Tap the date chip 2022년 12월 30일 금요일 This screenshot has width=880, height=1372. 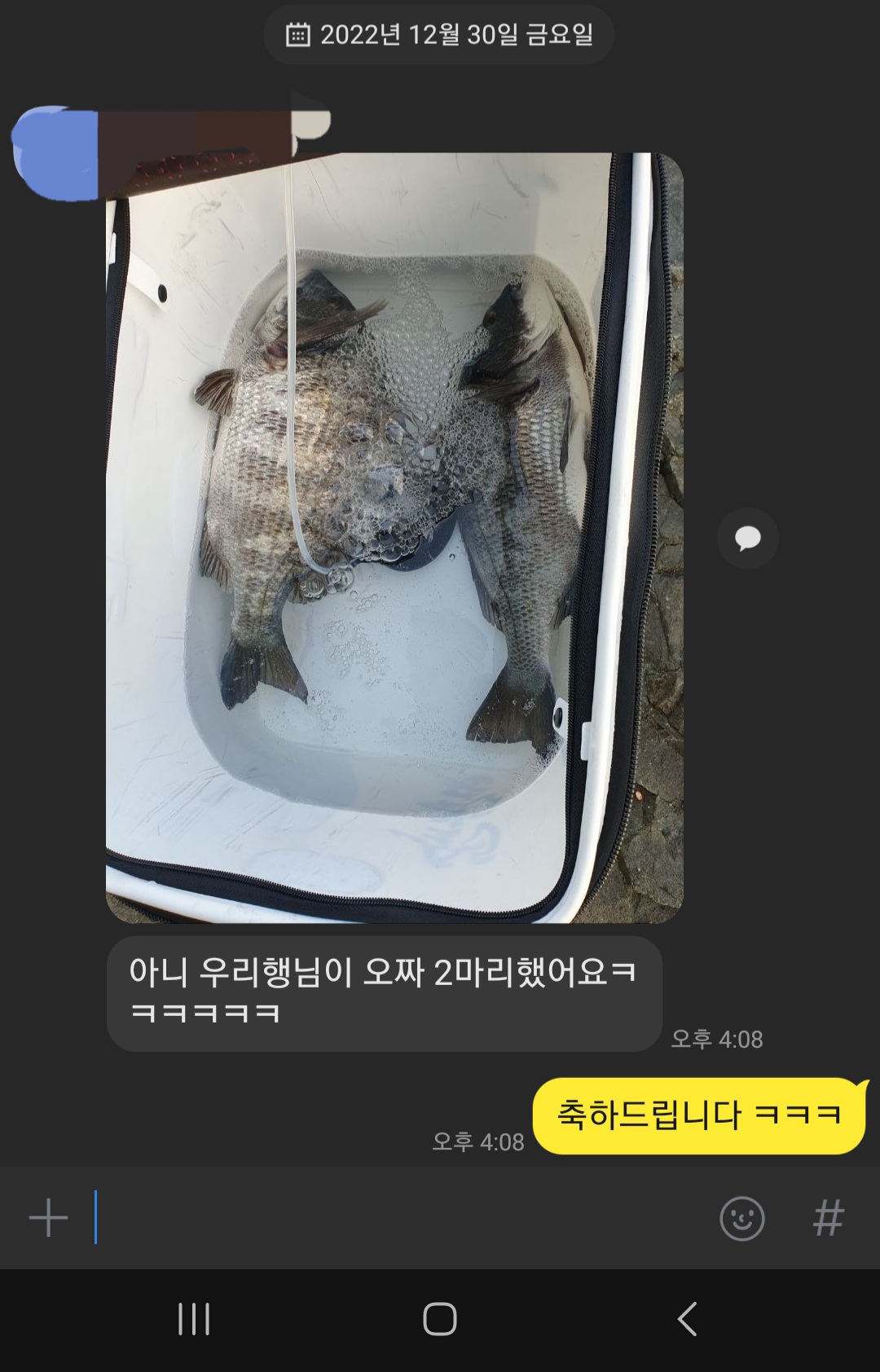tap(439, 35)
